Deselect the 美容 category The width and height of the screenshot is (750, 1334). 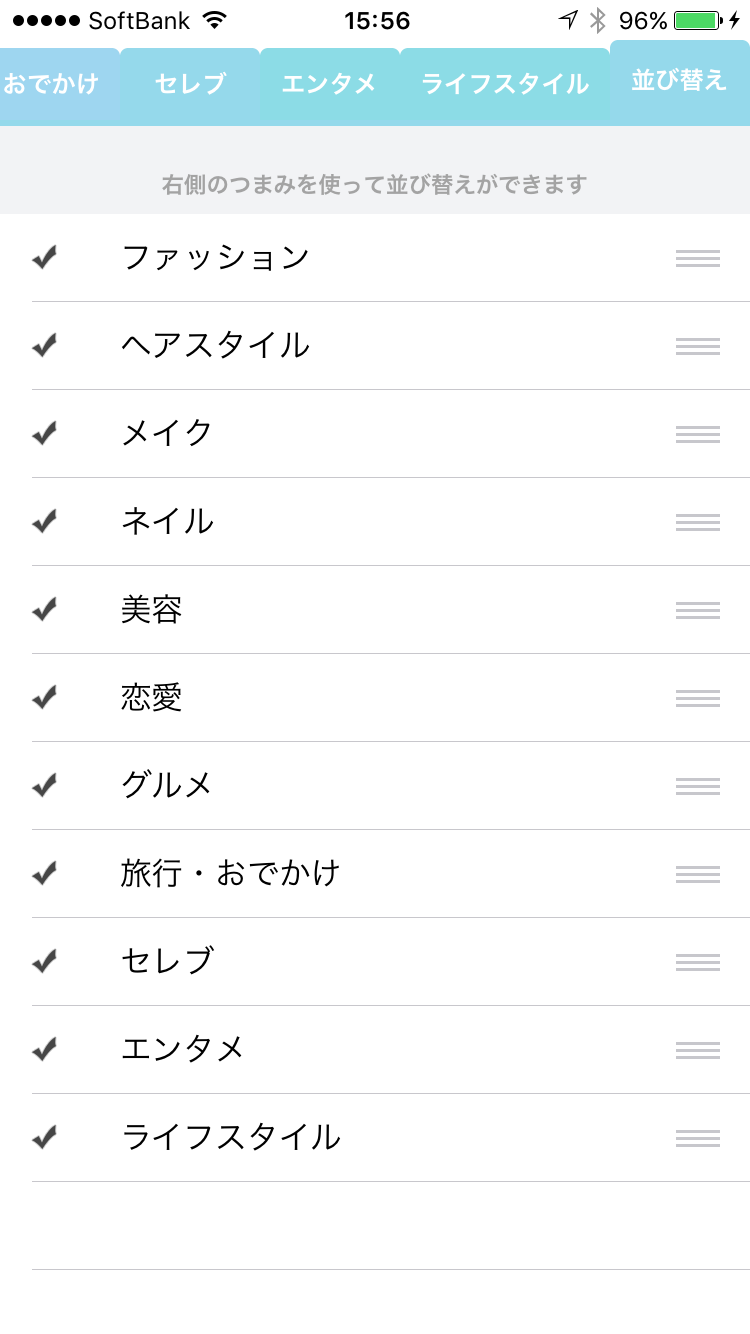[44, 610]
